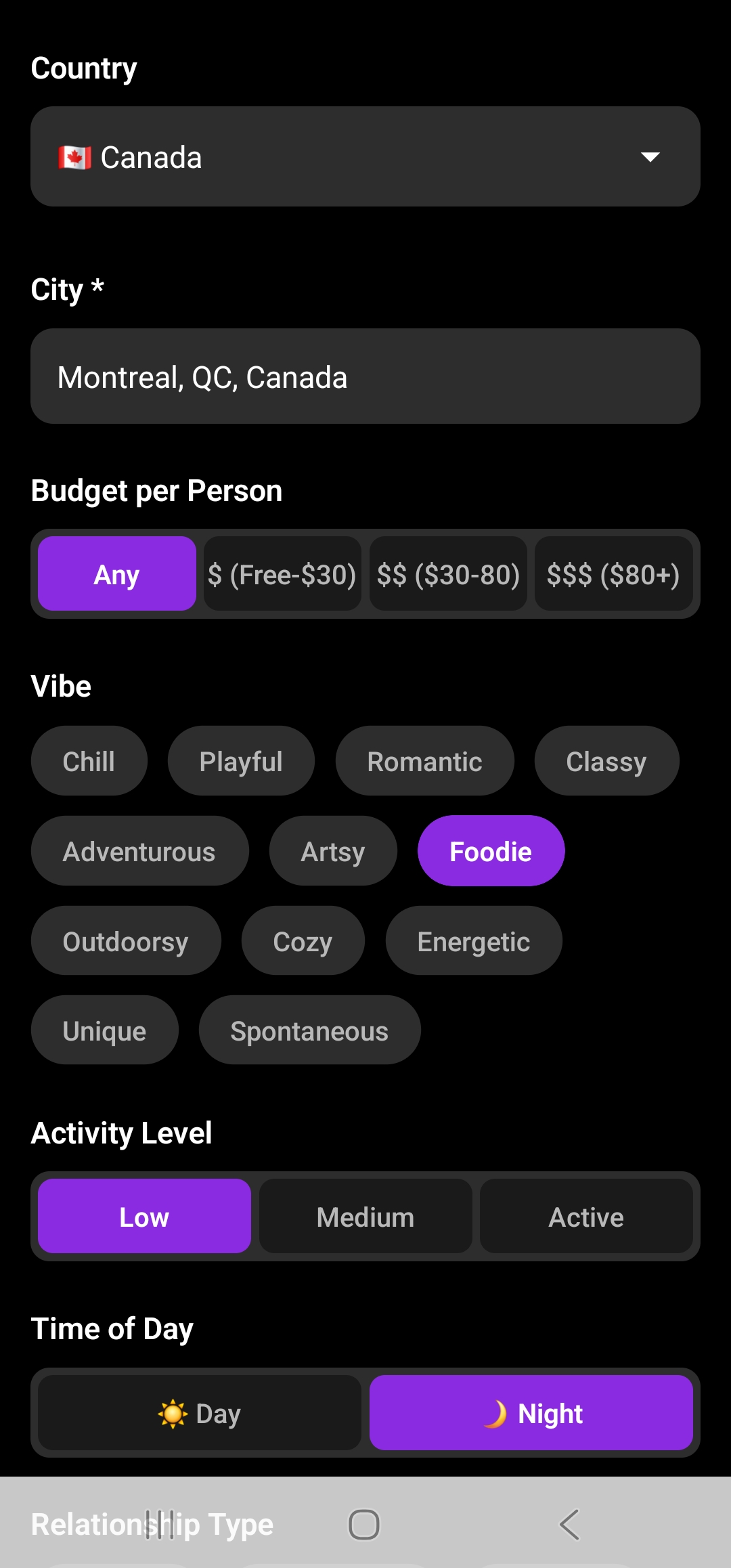Switch activity level to Active
731x1568 pixels.
(x=586, y=1217)
